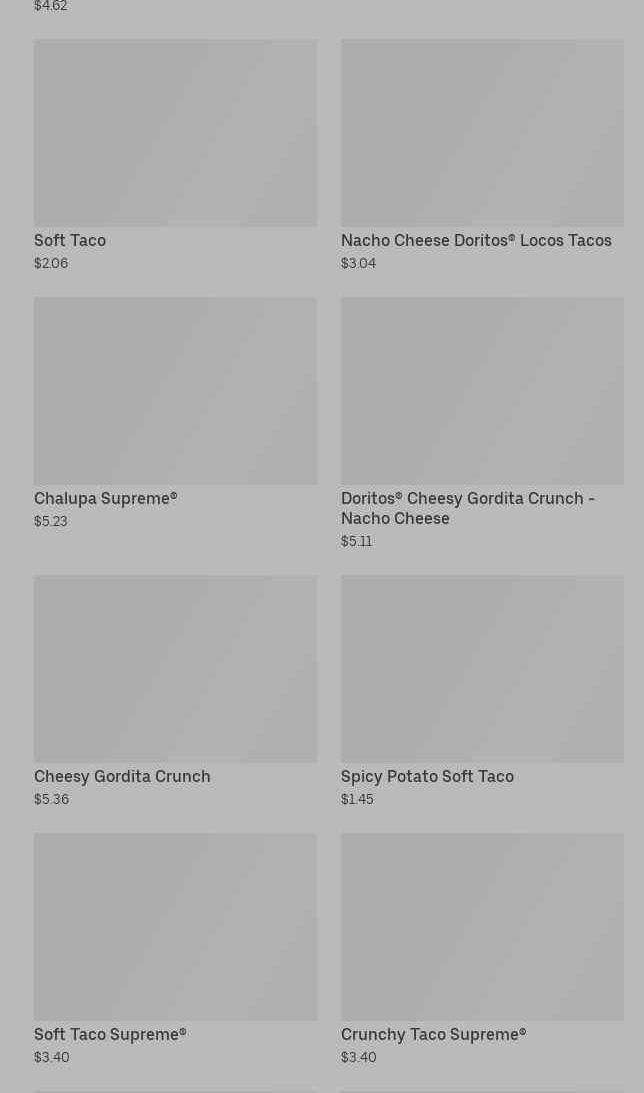View the Crunchy Taco Supreme card
This screenshot has height=1093, width=644.
pyautogui.click(x=481, y=927)
